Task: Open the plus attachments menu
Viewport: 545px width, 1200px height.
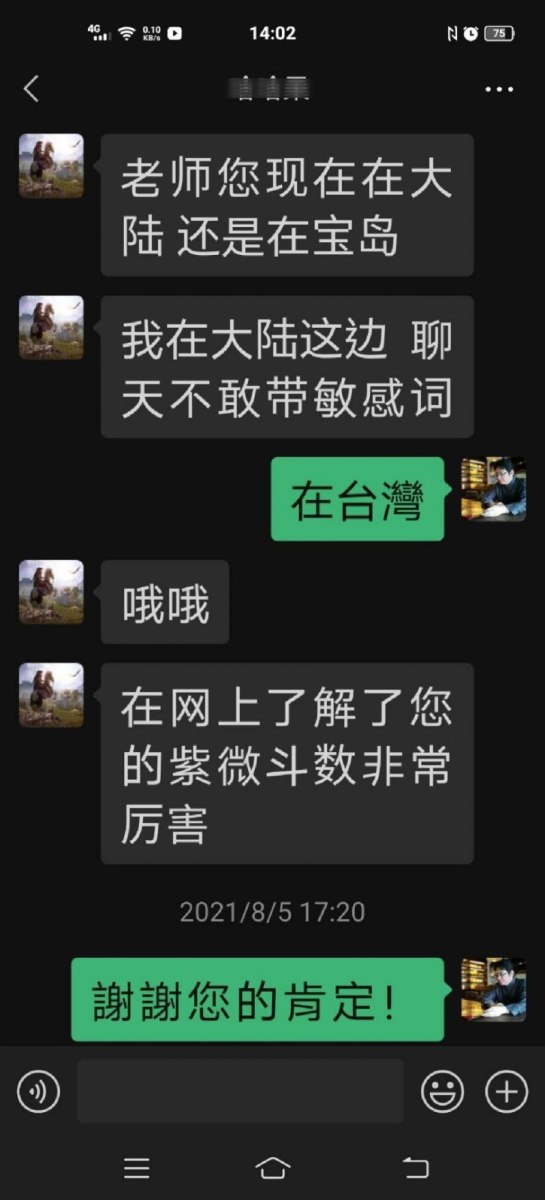Action: point(506,1092)
